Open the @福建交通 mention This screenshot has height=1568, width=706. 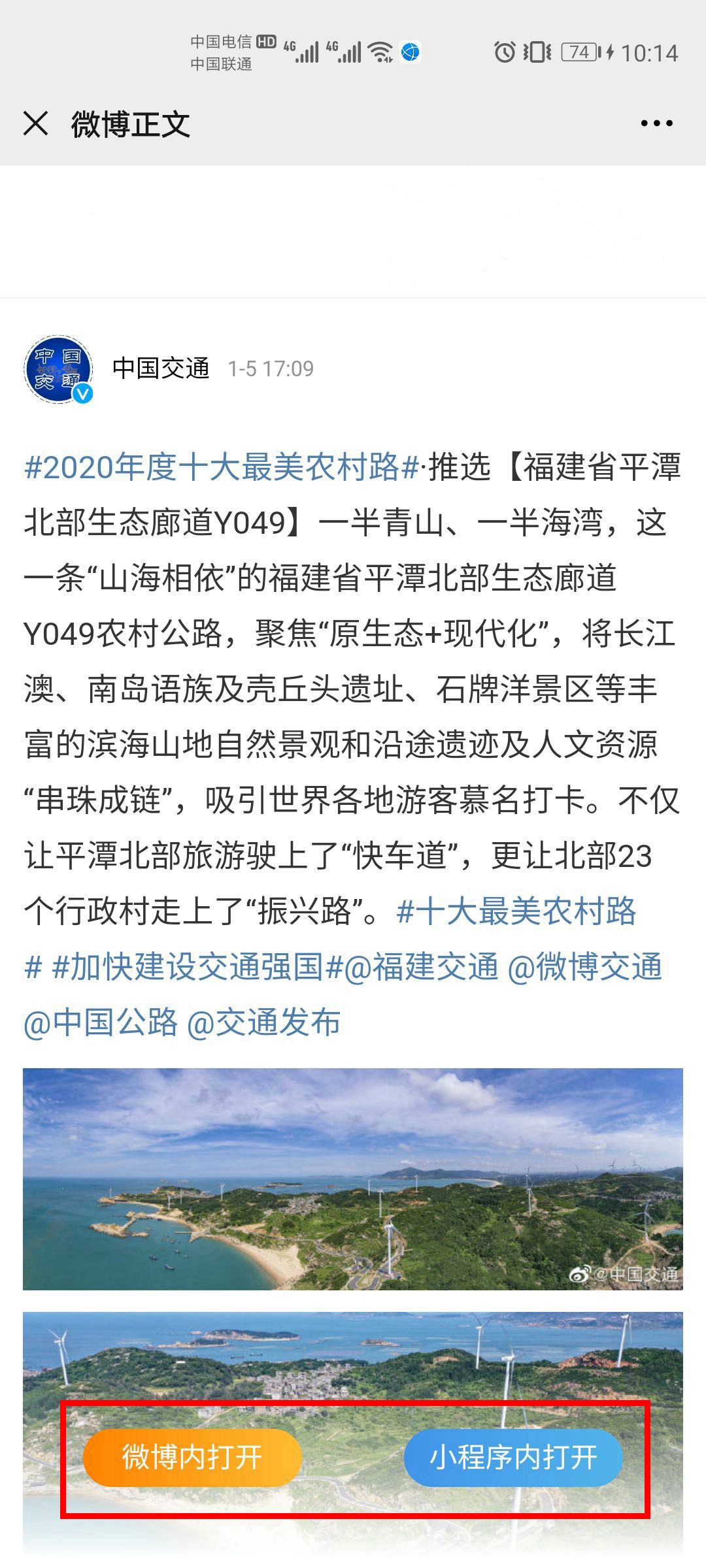[x=422, y=967]
